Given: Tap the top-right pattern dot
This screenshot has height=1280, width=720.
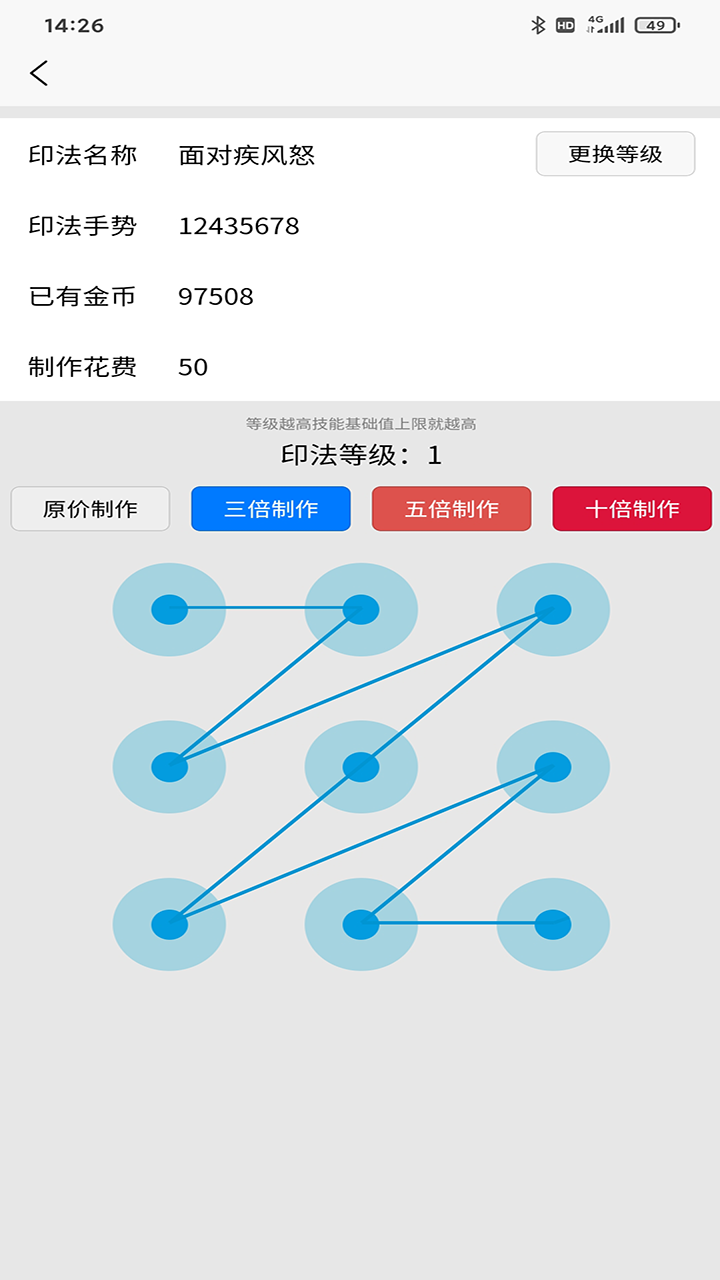Looking at the screenshot, I should coord(553,608).
